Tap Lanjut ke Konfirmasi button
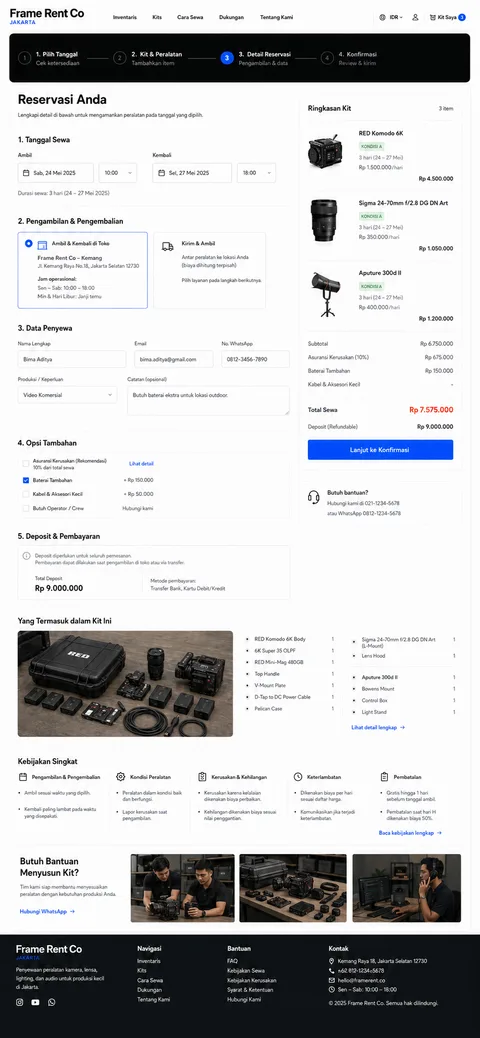Viewport: 480px width, 1038px height. [x=380, y=449]
